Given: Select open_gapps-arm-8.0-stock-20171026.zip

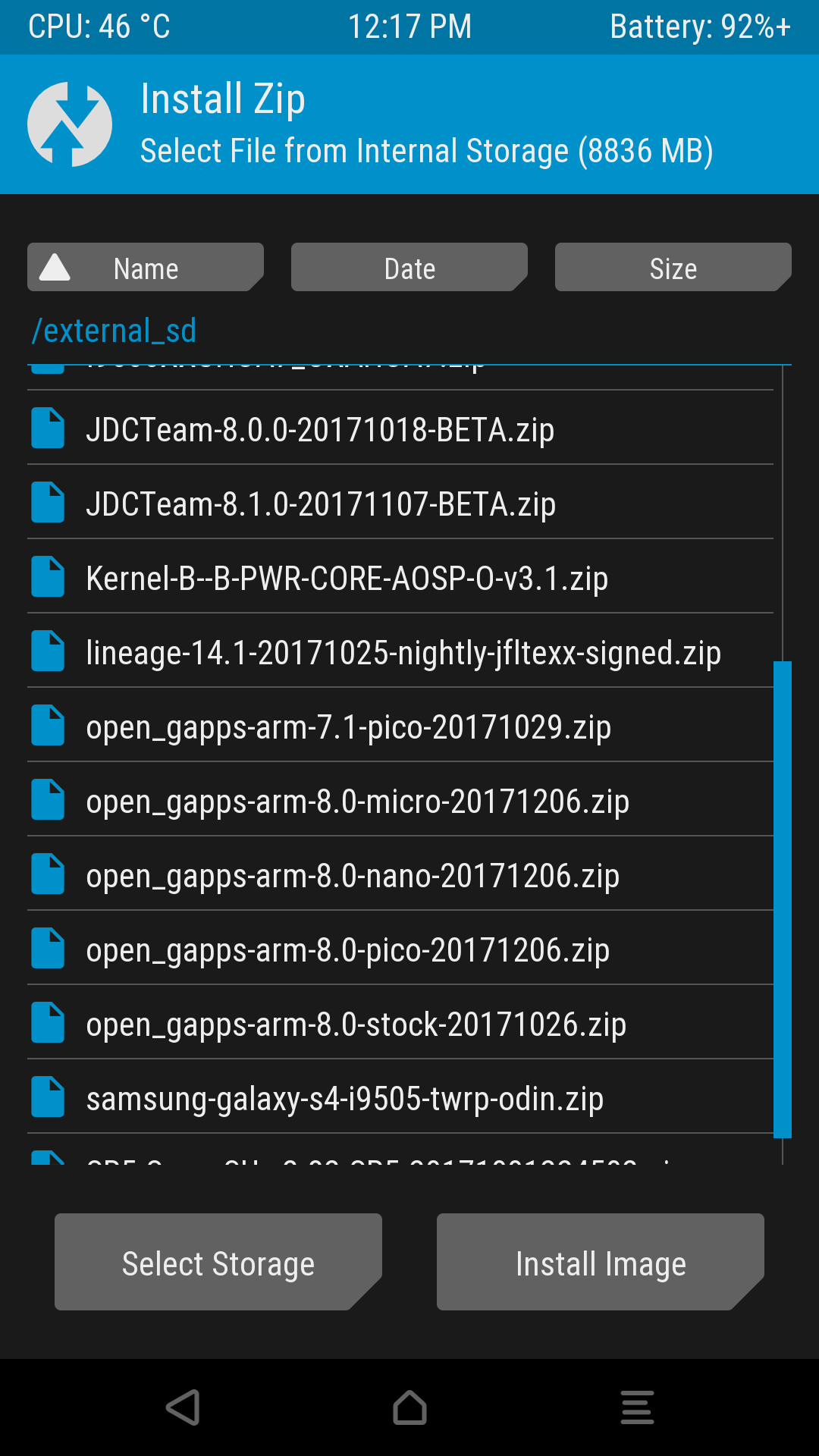Looking at the screenshot, I should coord(400,1023).
